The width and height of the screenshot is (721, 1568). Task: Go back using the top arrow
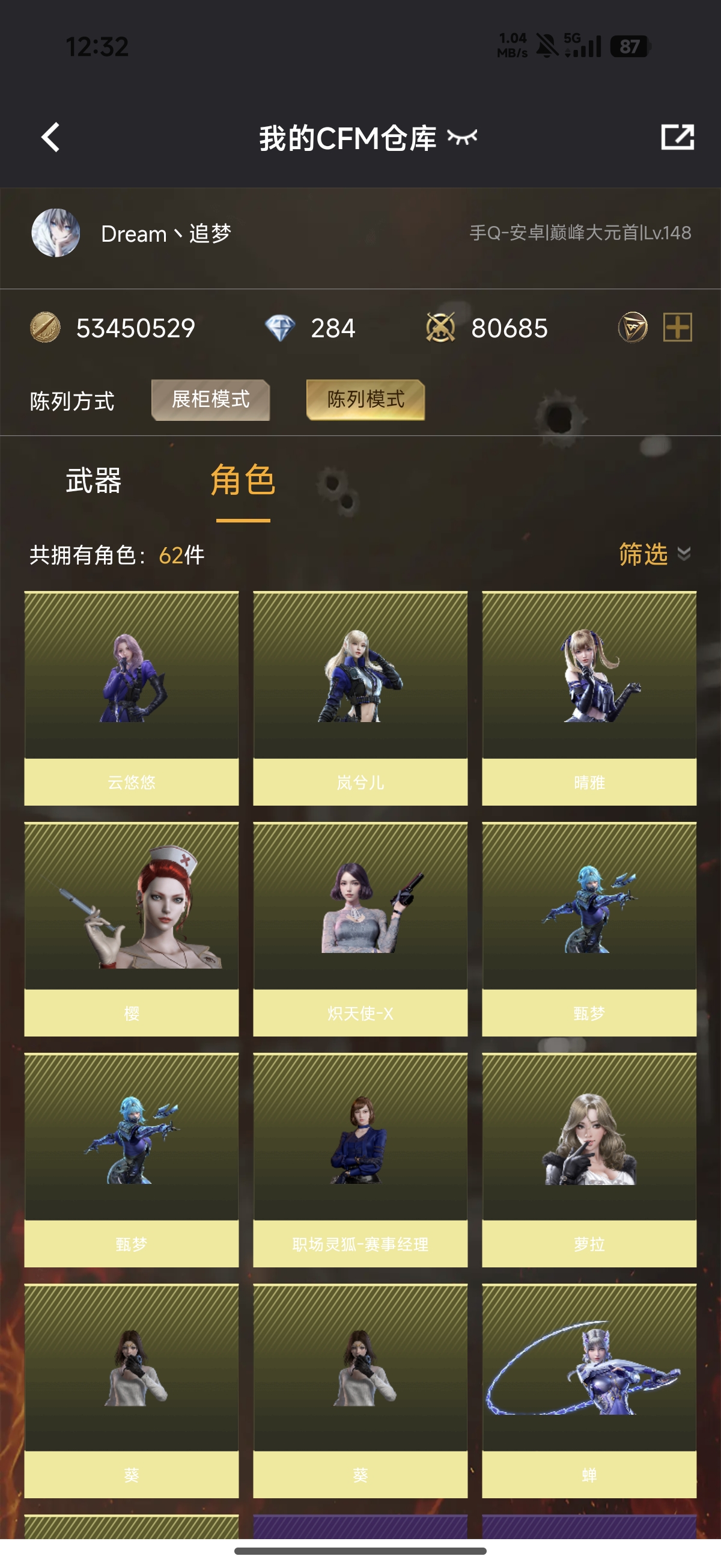coord(50,137)
